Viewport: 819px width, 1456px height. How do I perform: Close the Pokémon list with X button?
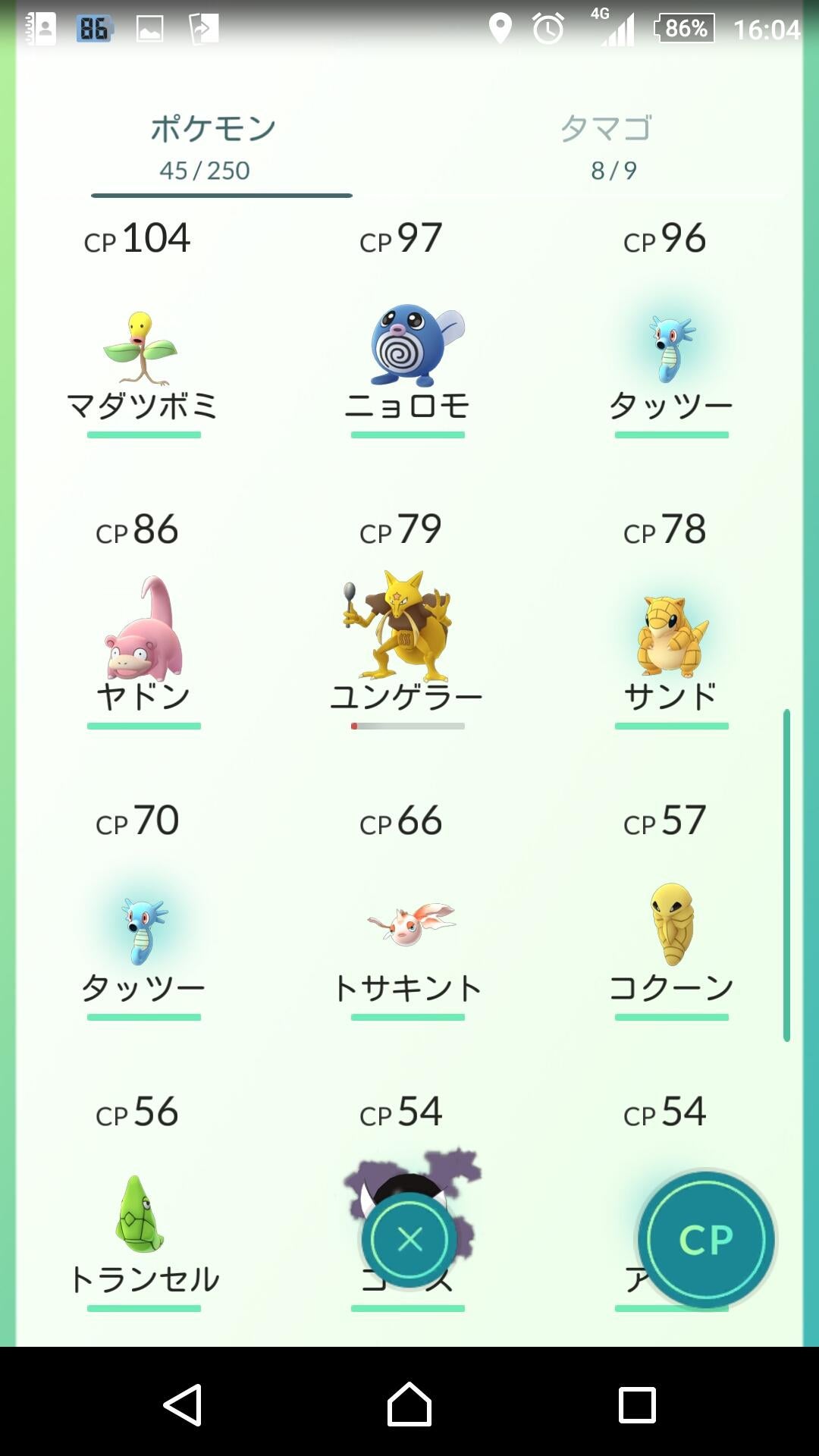tap(409, 1240)
